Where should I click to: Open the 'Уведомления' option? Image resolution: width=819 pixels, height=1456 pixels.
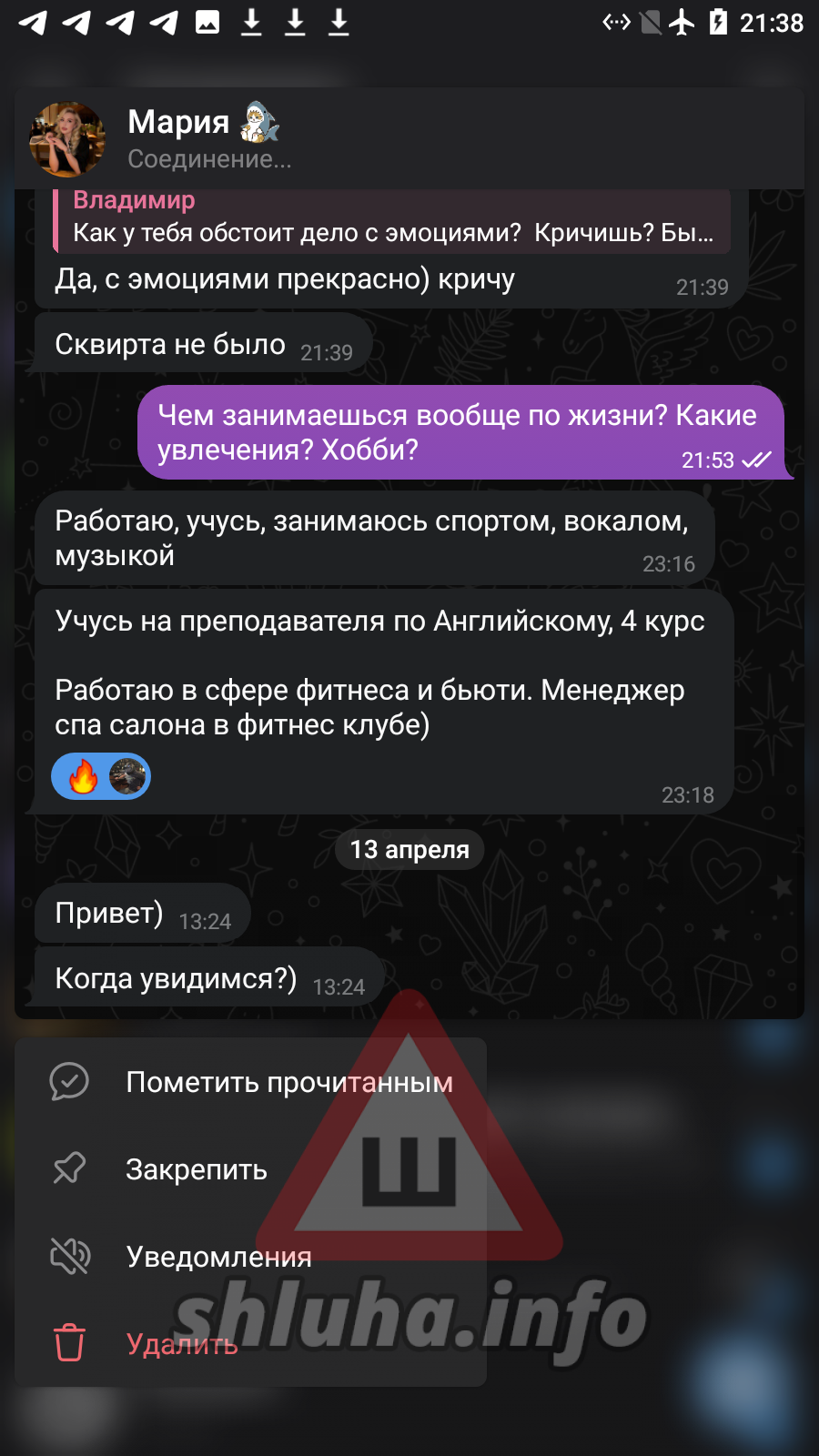point(218,1257)
